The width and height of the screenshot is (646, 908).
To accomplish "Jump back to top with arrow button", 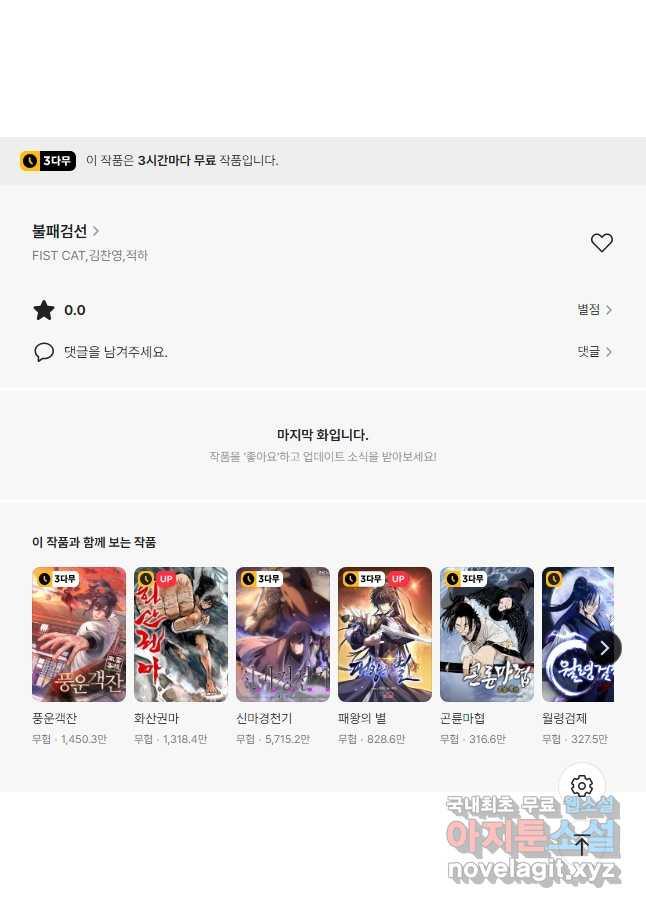I will point(582,844).
